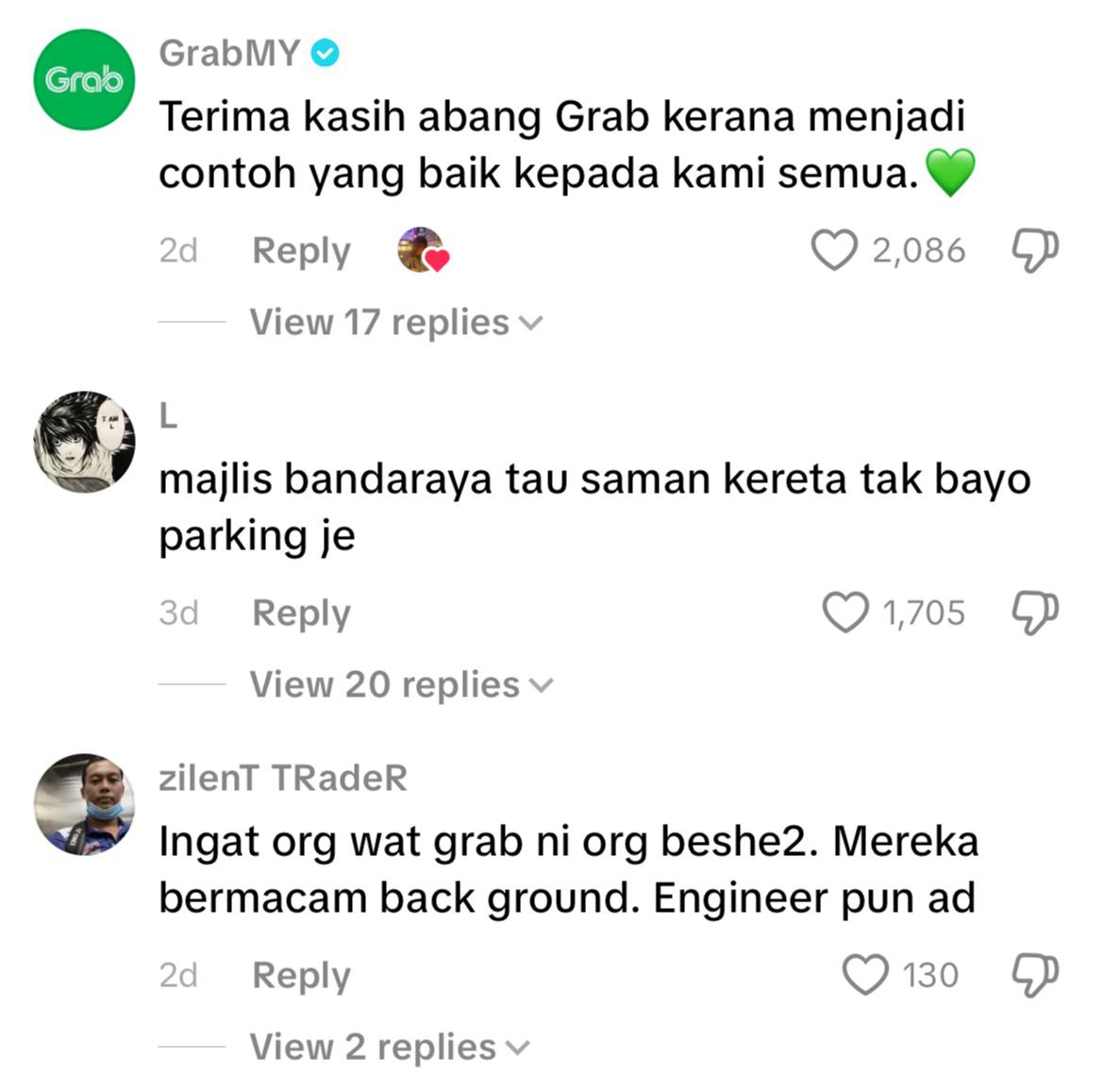Image resolution: width=1103 pixels, height=1092 pixels.
Task: Like L's comment about majlis bandaraya
Action: point(845,613)
